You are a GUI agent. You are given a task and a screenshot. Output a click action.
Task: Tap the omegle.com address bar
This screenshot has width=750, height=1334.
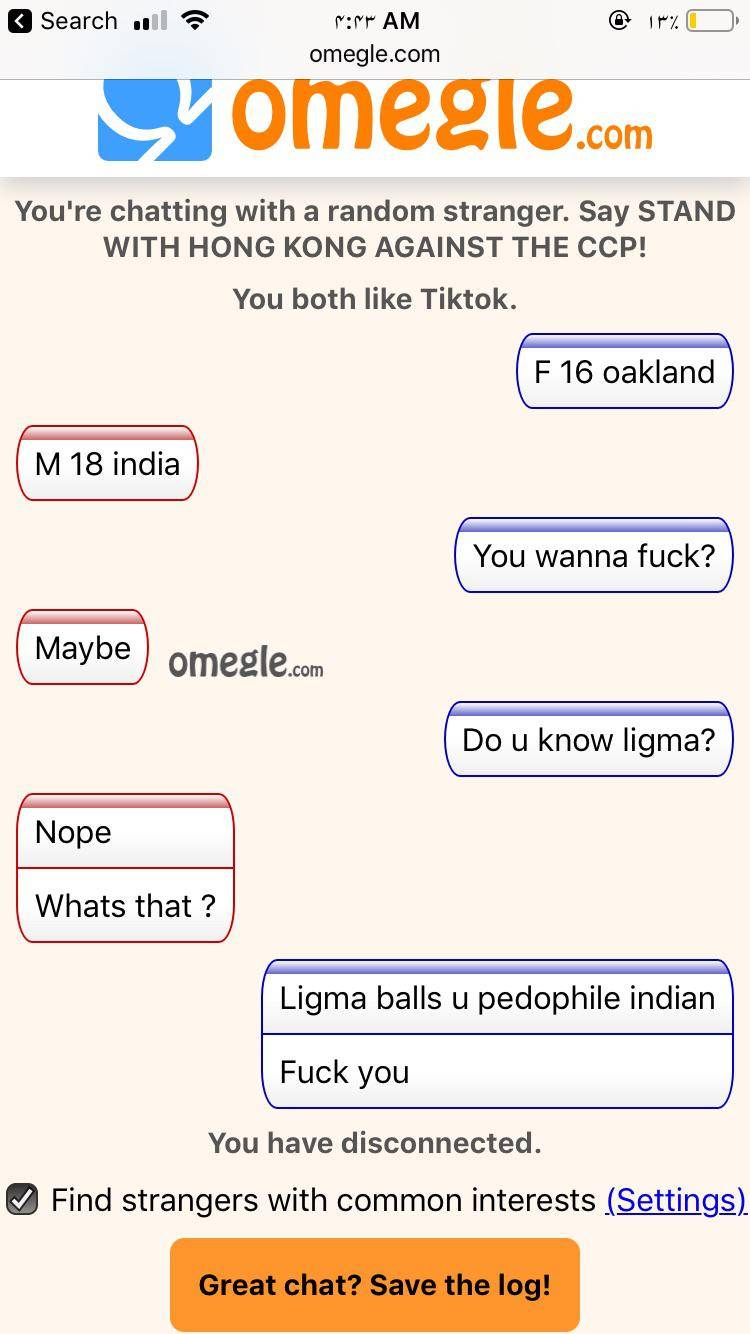(374, 54)
